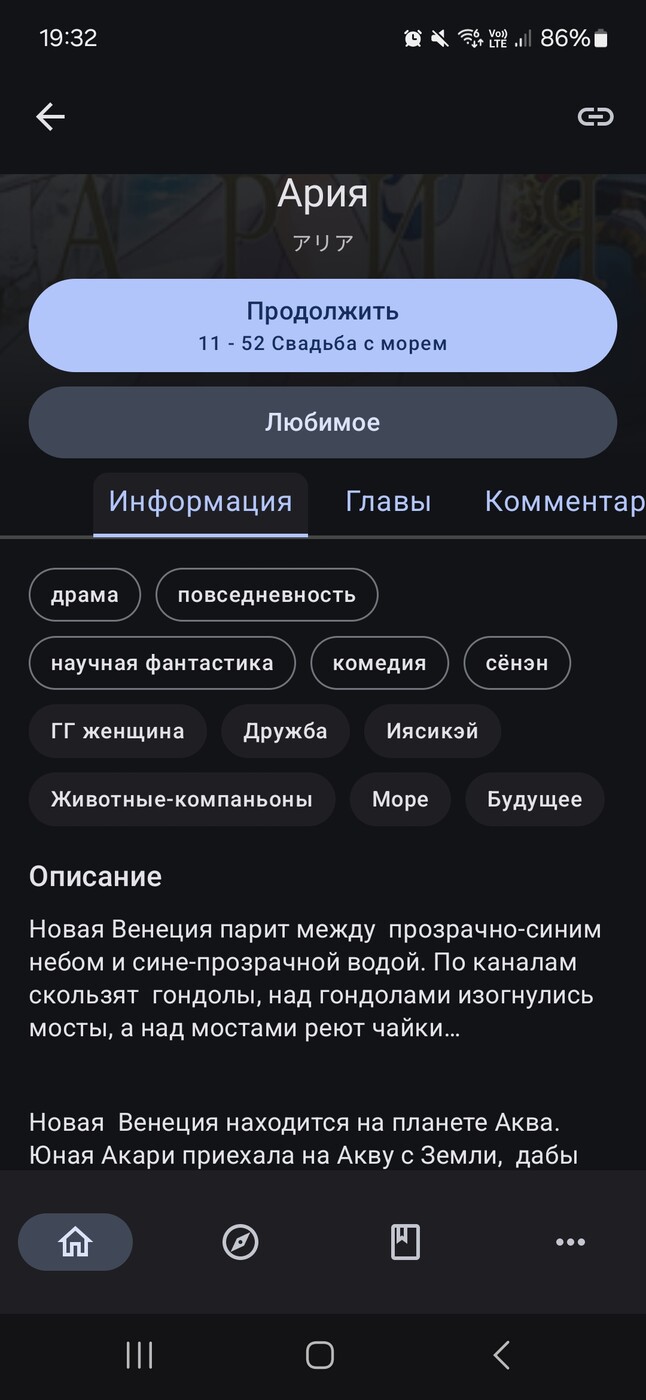Continue reading with the Продолжить button

[322, 326]
